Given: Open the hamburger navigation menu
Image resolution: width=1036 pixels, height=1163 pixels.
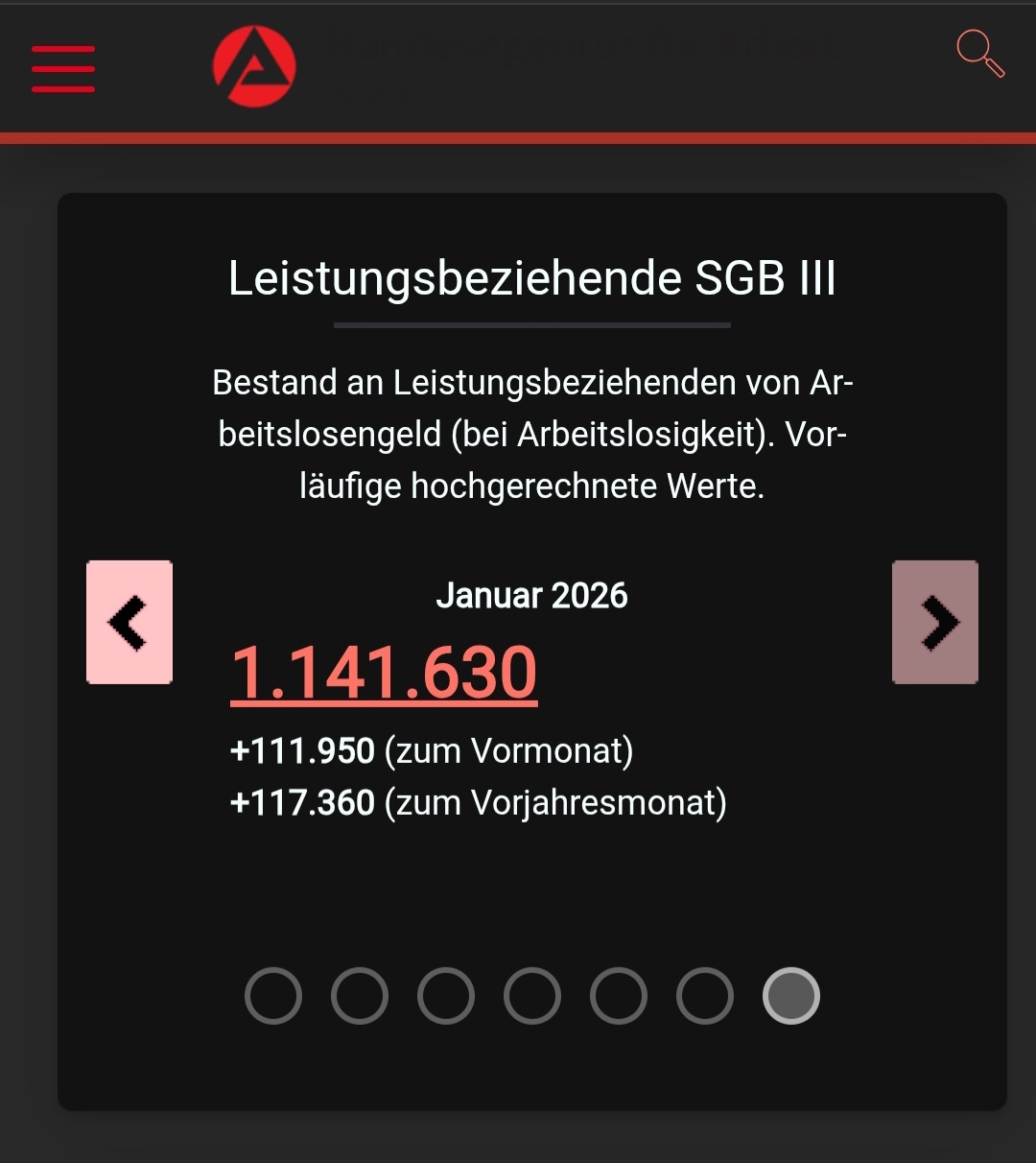Looking at the screenshot, I should 63,68.
